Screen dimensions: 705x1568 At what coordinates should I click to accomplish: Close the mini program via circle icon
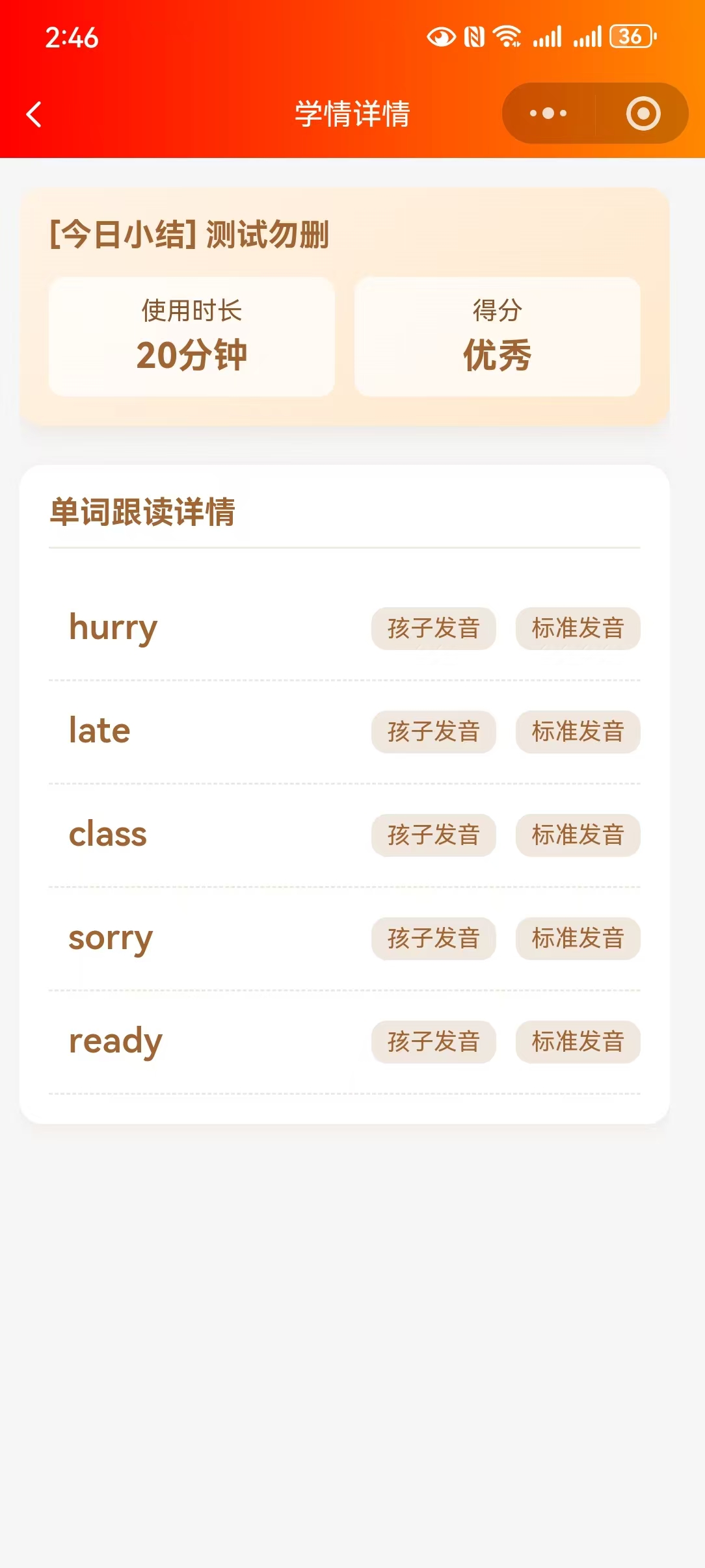click(643, 113)
